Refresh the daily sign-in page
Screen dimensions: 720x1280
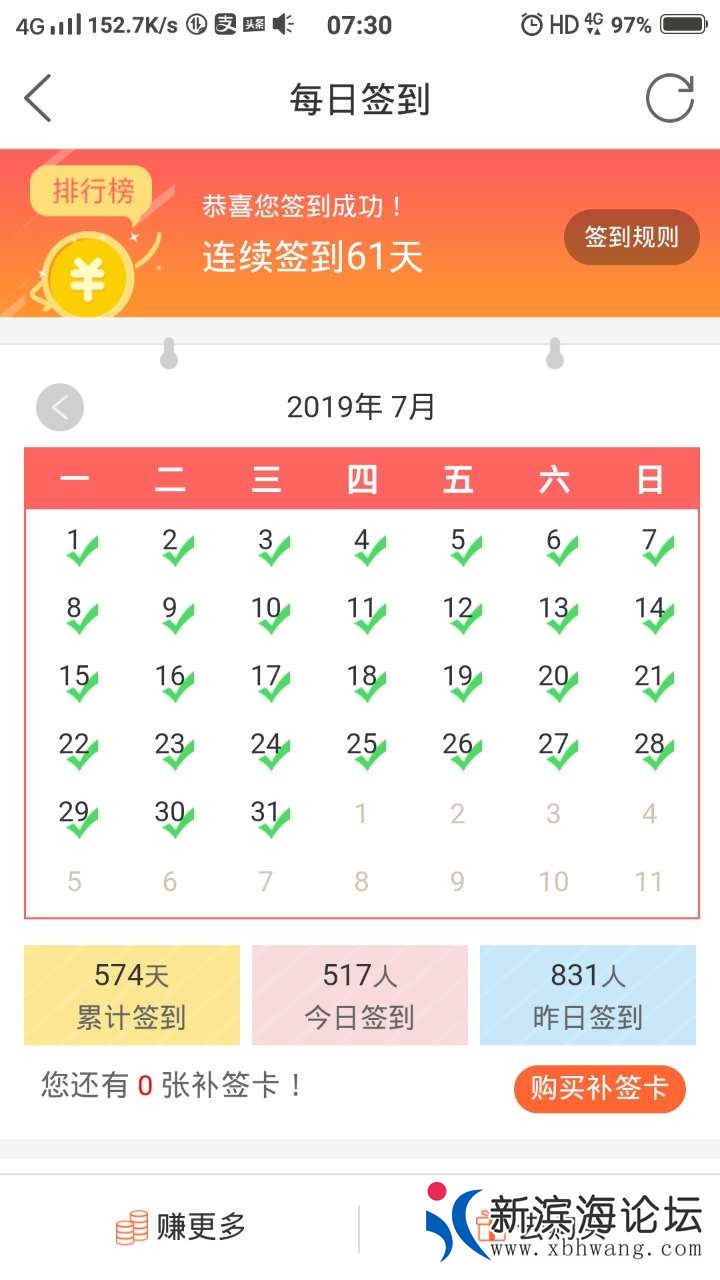tap(669, 99)
